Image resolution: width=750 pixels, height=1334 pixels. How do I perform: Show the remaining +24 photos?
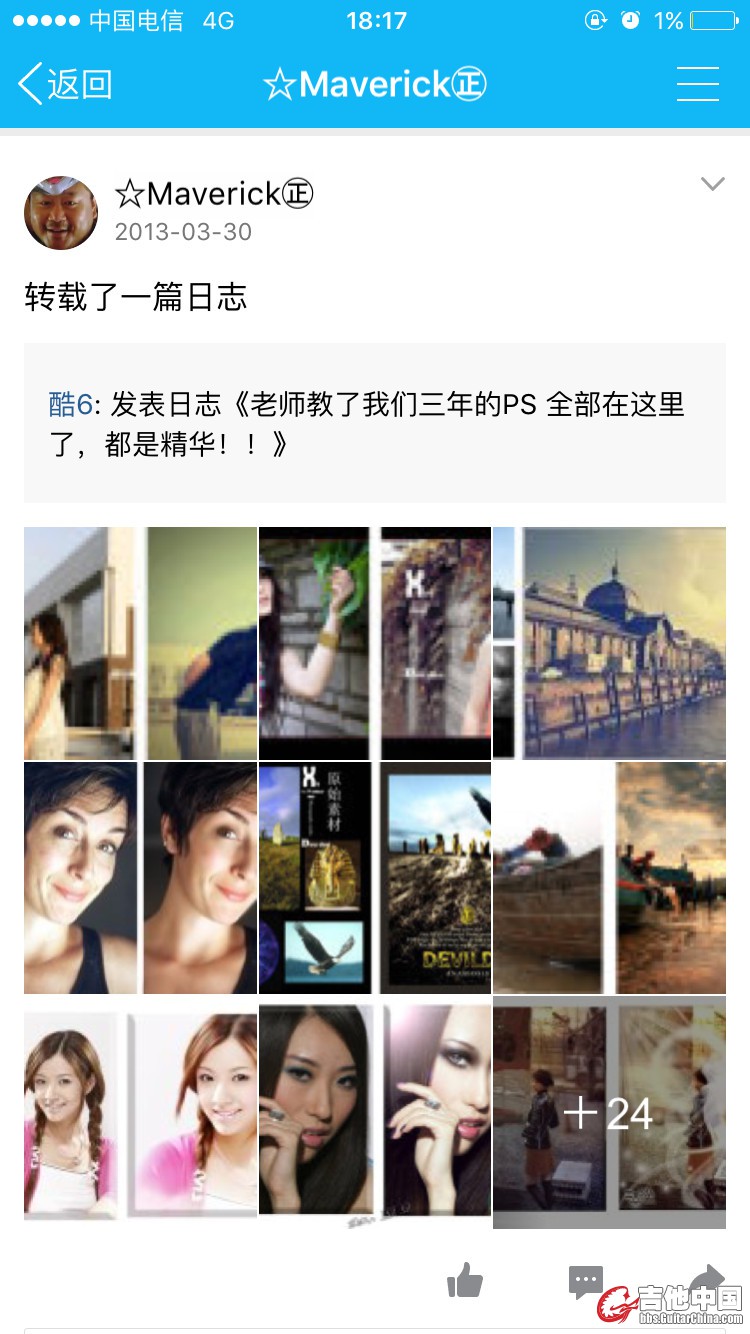(610, 1113)
